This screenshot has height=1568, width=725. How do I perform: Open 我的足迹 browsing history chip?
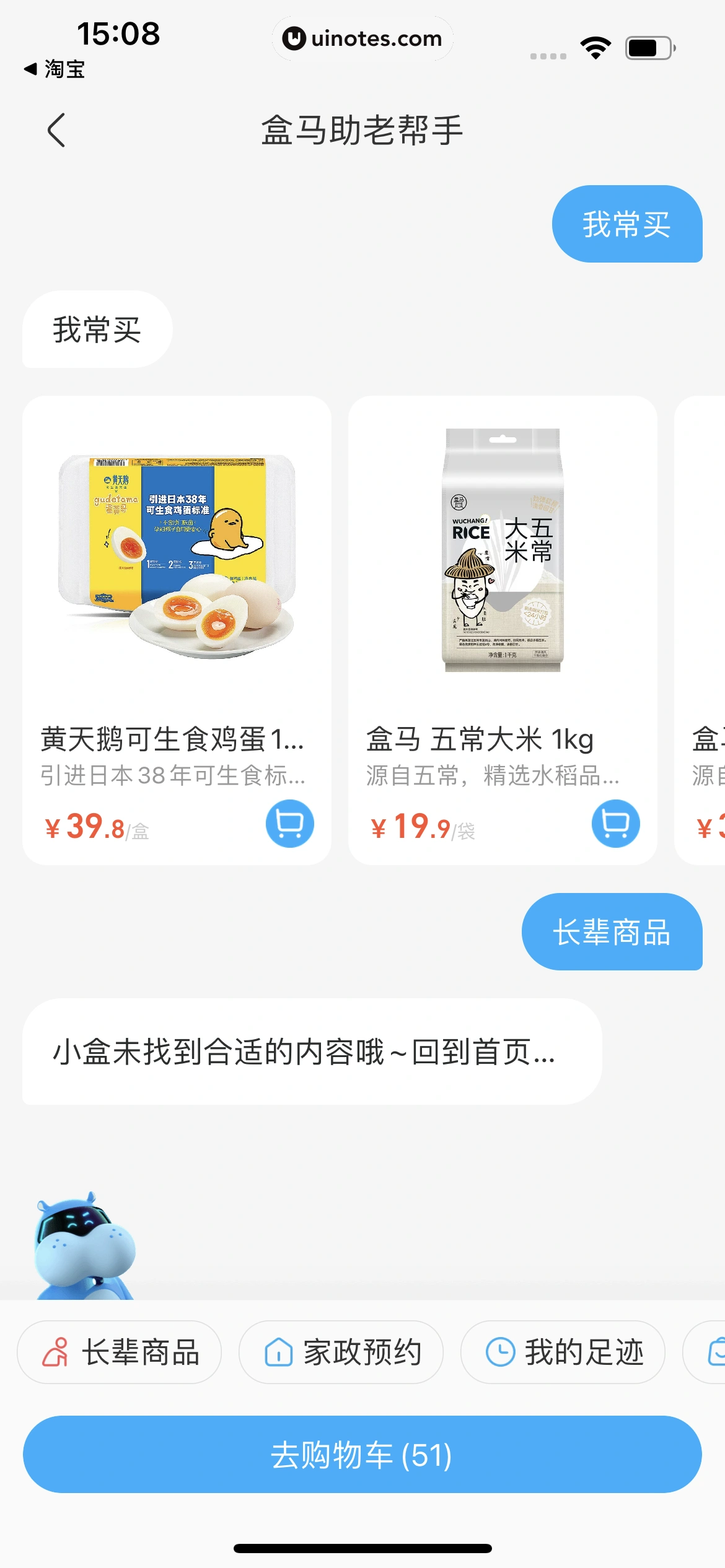click(x=563, y=1352)
